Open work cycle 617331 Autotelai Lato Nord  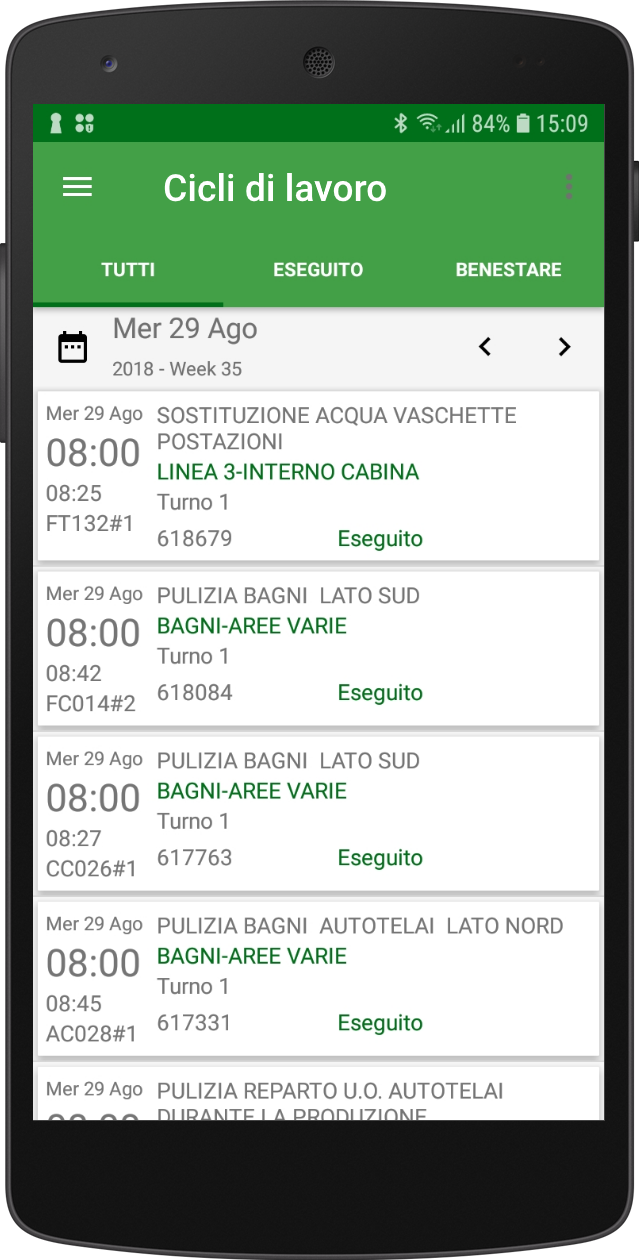[x=318, y=978]
